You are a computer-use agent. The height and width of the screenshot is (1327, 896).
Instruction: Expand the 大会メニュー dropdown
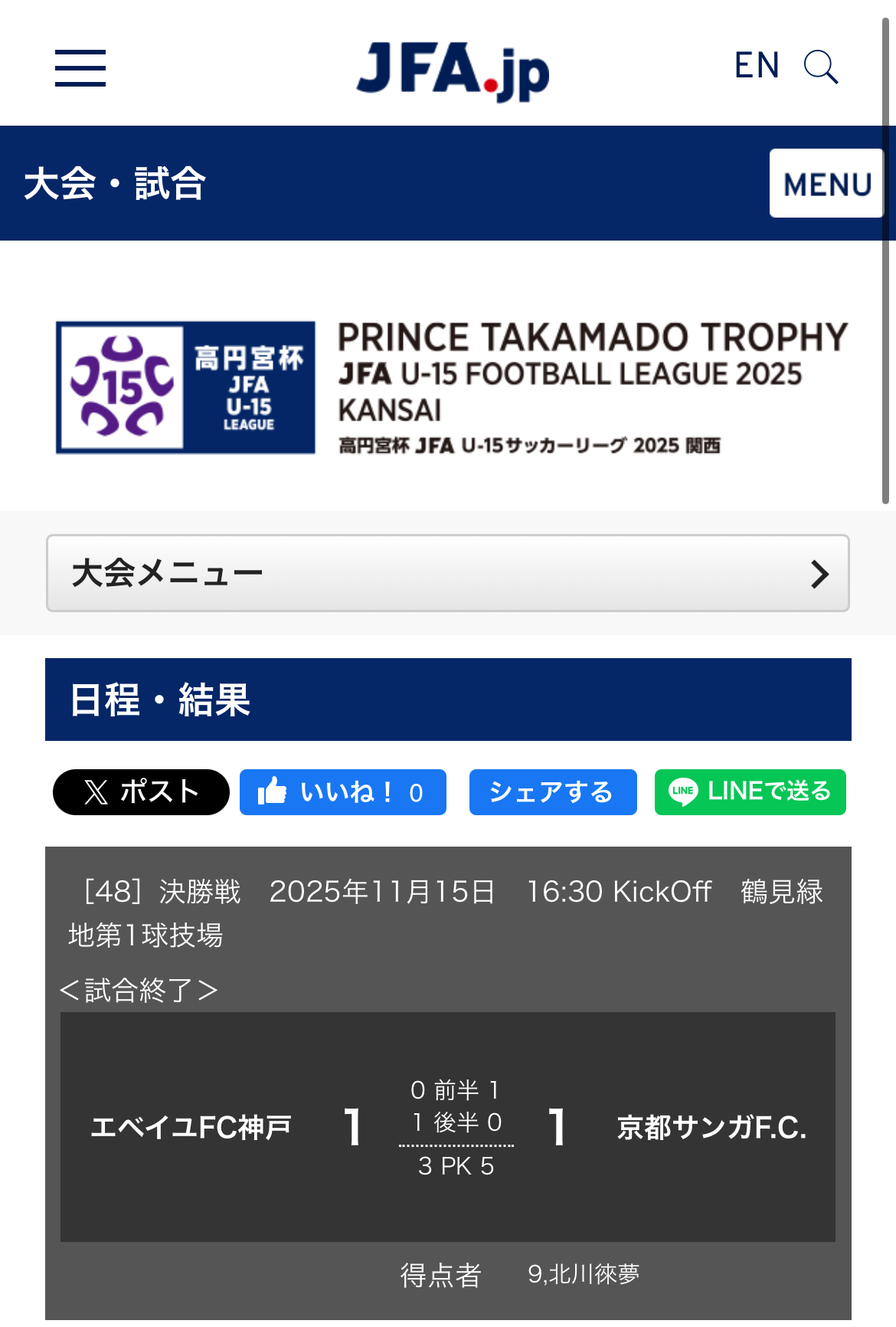[448, 573]
